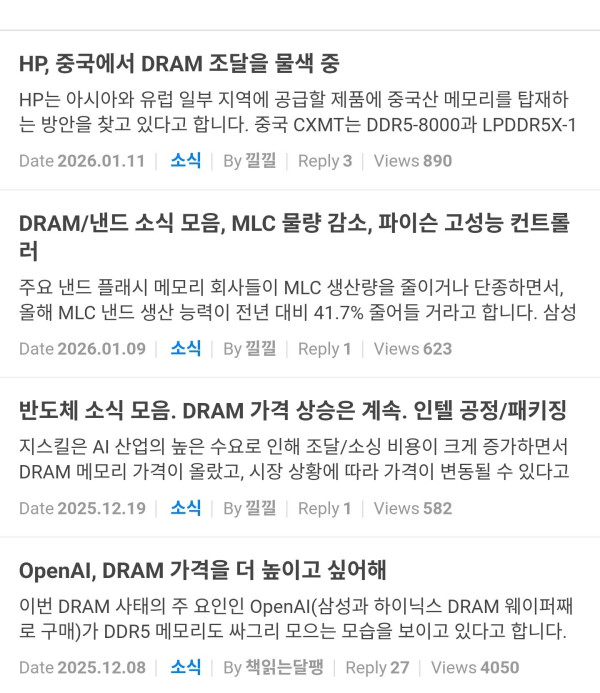Open the 소식 category under the DRAM/낸드 소식 모음 post
The image size is (600, 693).
[185, 349]
